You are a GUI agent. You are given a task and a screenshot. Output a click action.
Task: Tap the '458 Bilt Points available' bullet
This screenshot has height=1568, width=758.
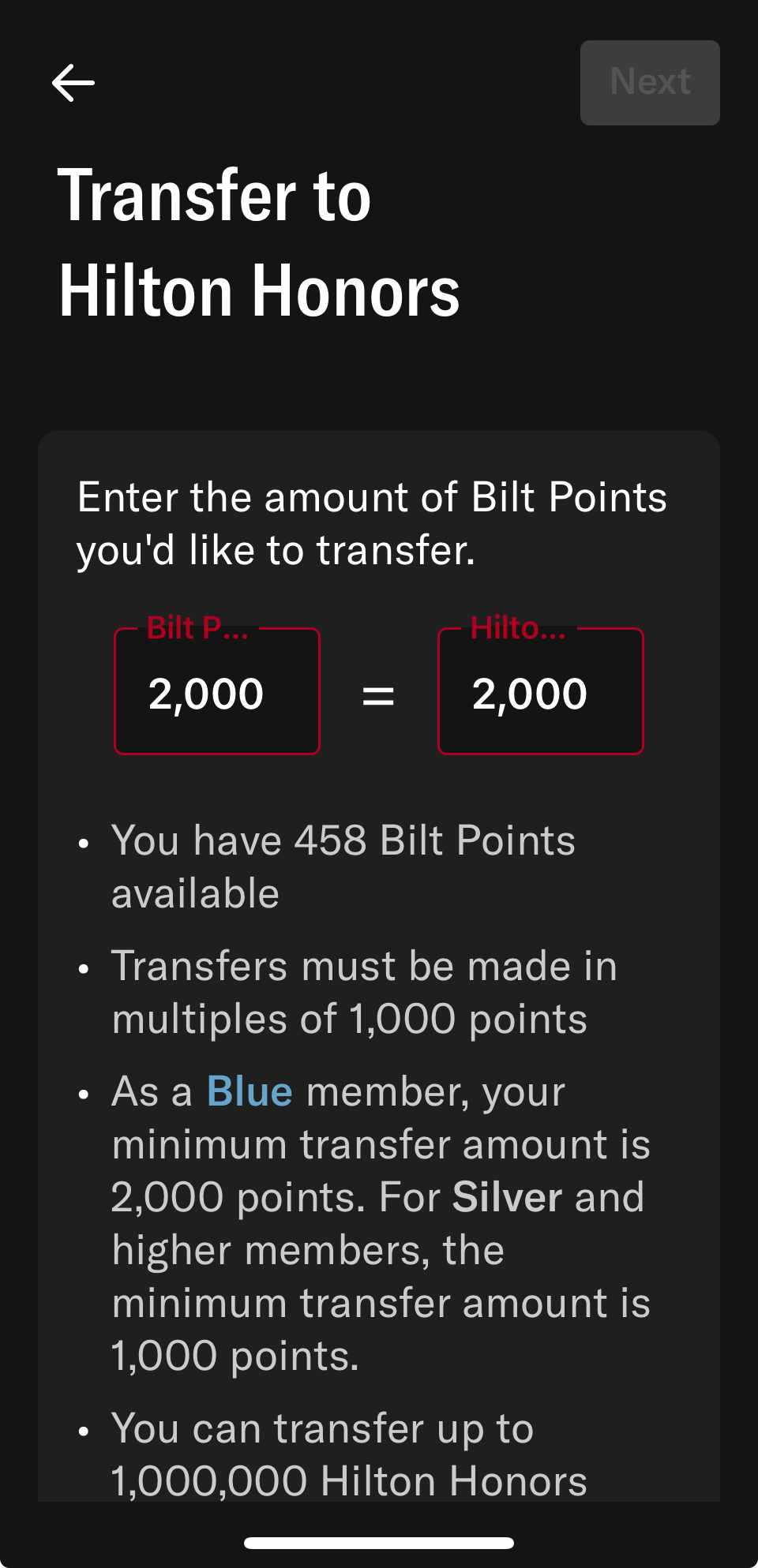(344, 866)
